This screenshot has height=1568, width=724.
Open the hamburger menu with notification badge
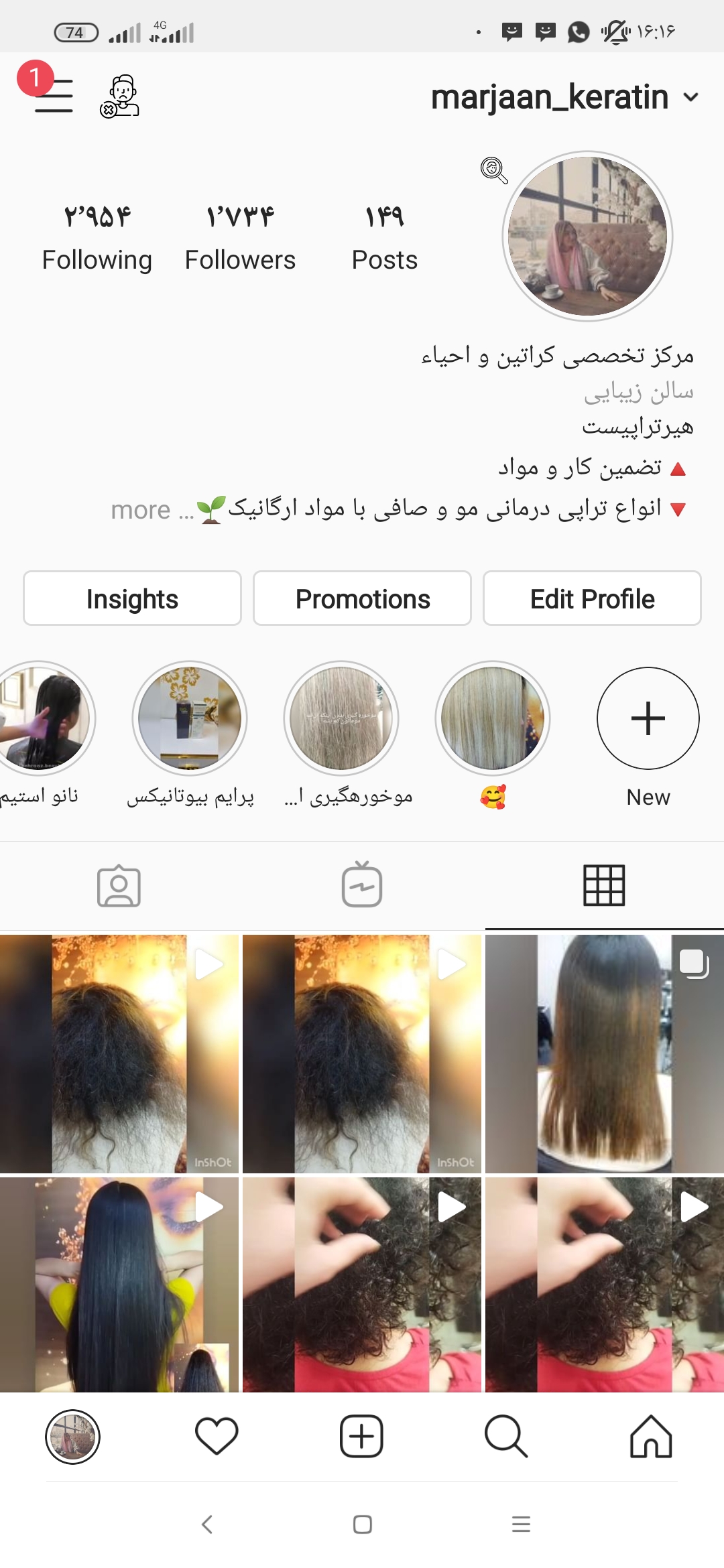coord(53,96)
